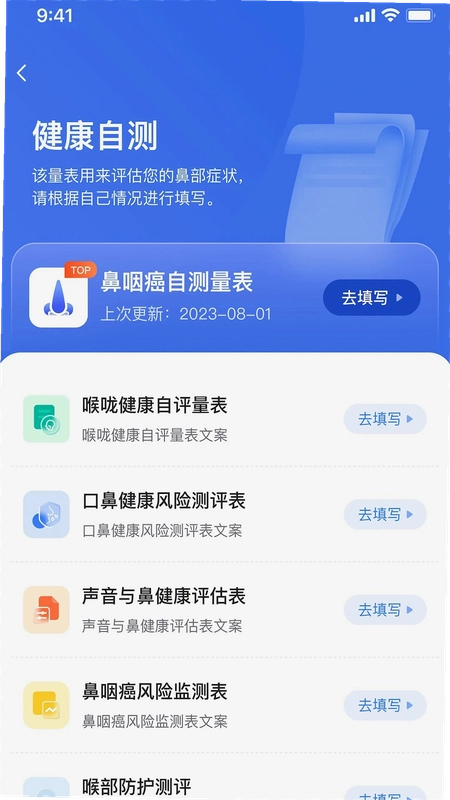Open the 声音与鼻健康评估表 row
Screen dimensions: 450x800
(x=225, y=610)
